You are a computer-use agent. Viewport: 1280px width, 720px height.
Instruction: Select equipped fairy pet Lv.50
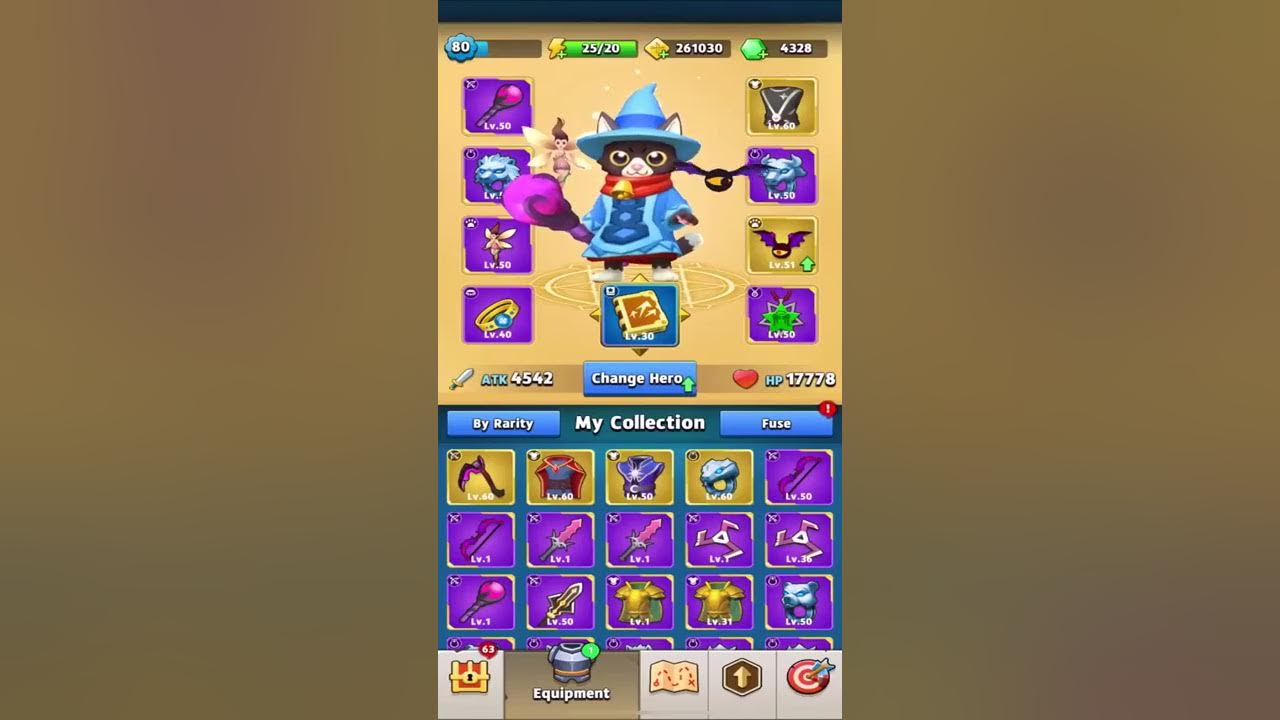497,245
